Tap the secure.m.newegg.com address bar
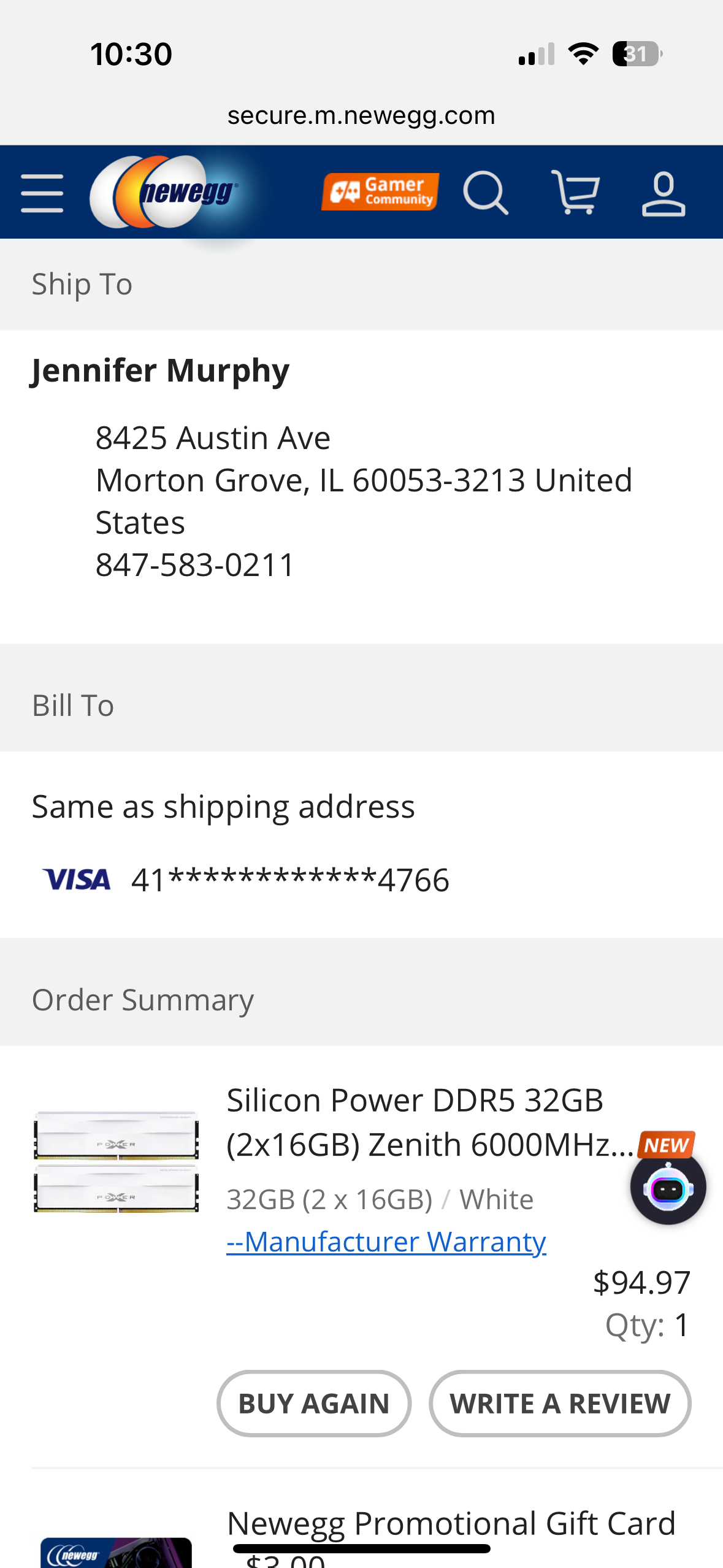 361,115
